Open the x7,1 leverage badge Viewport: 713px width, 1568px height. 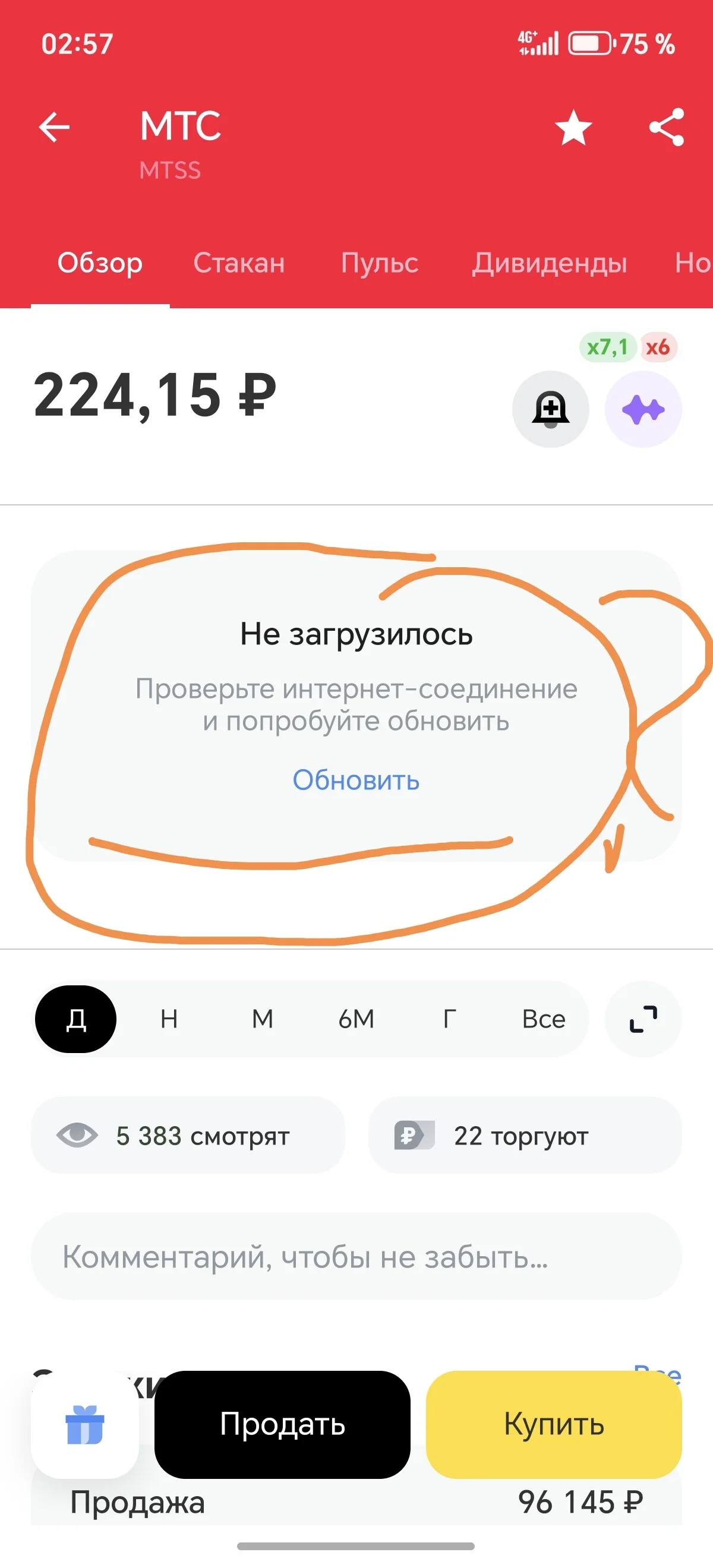(x=607, y=347)
